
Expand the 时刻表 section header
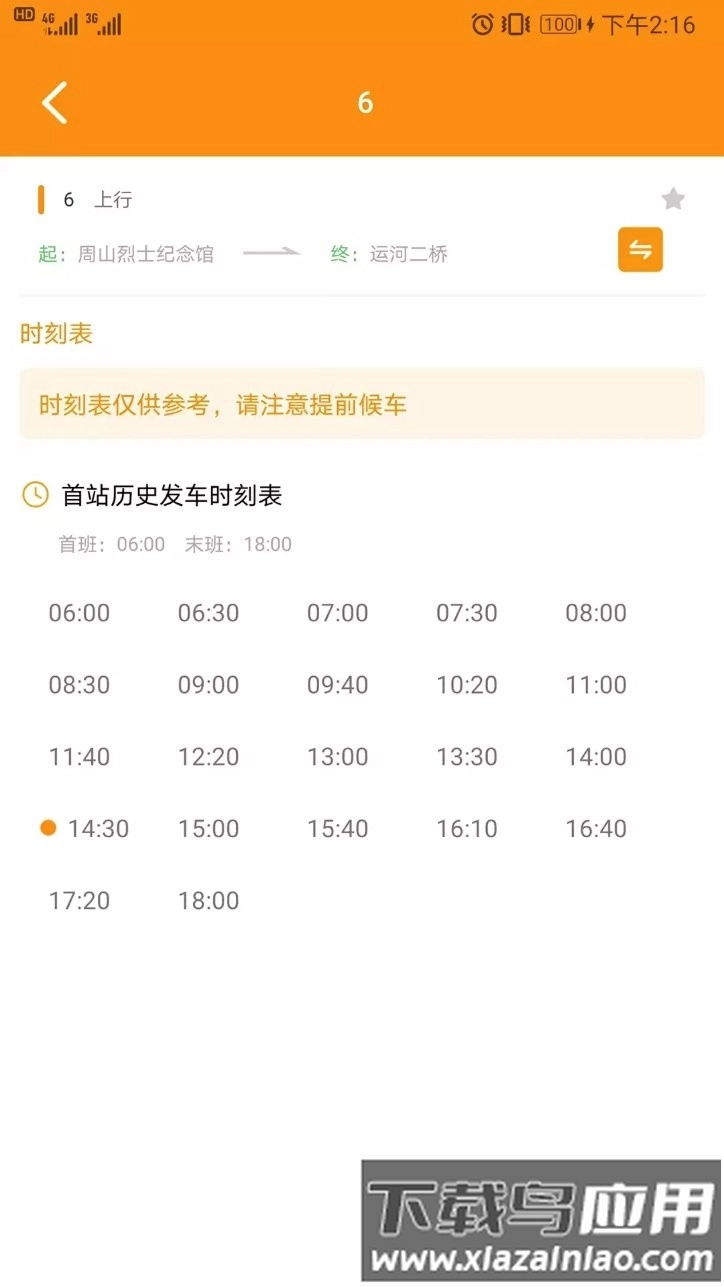point(55,333)
